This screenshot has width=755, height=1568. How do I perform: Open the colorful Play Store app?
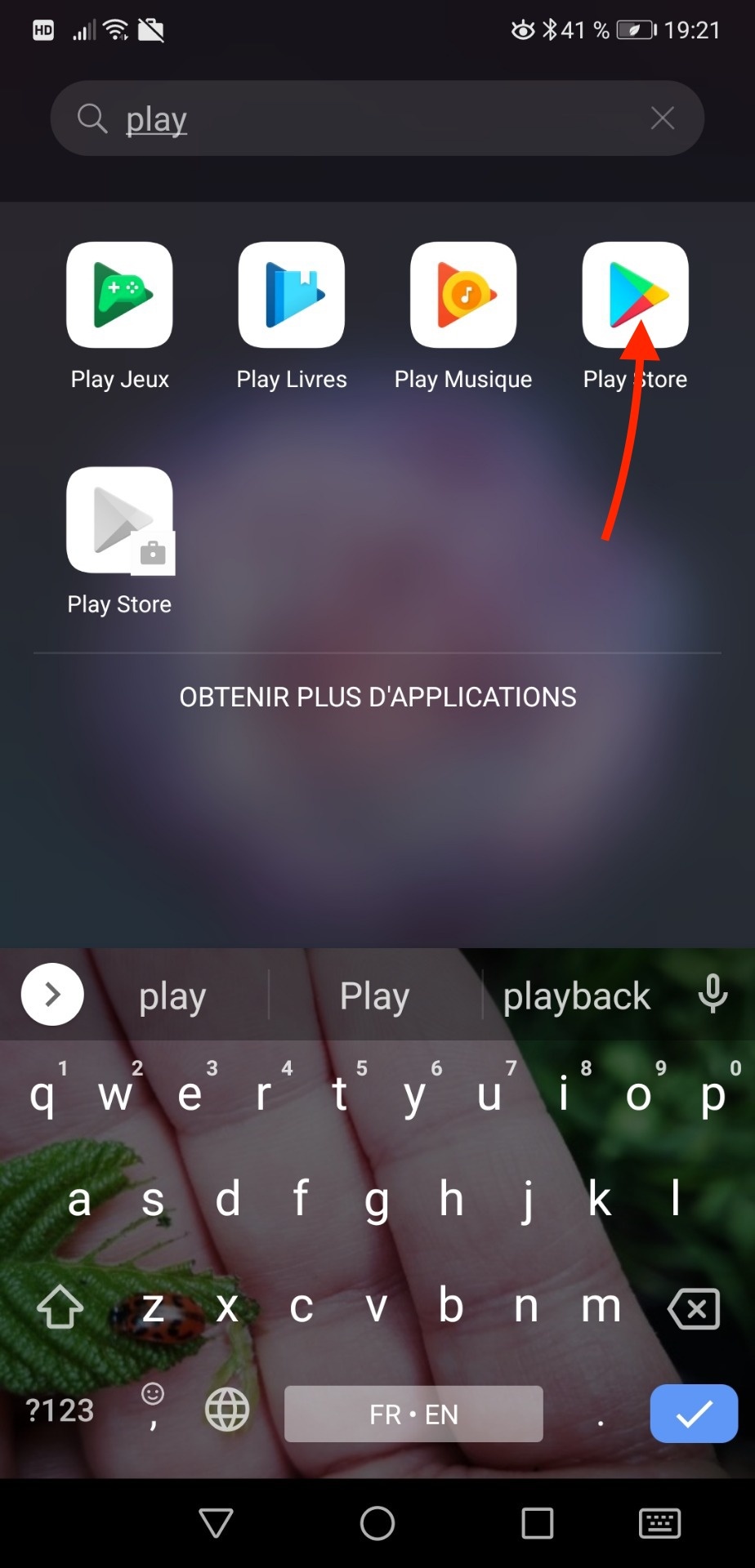635,296
